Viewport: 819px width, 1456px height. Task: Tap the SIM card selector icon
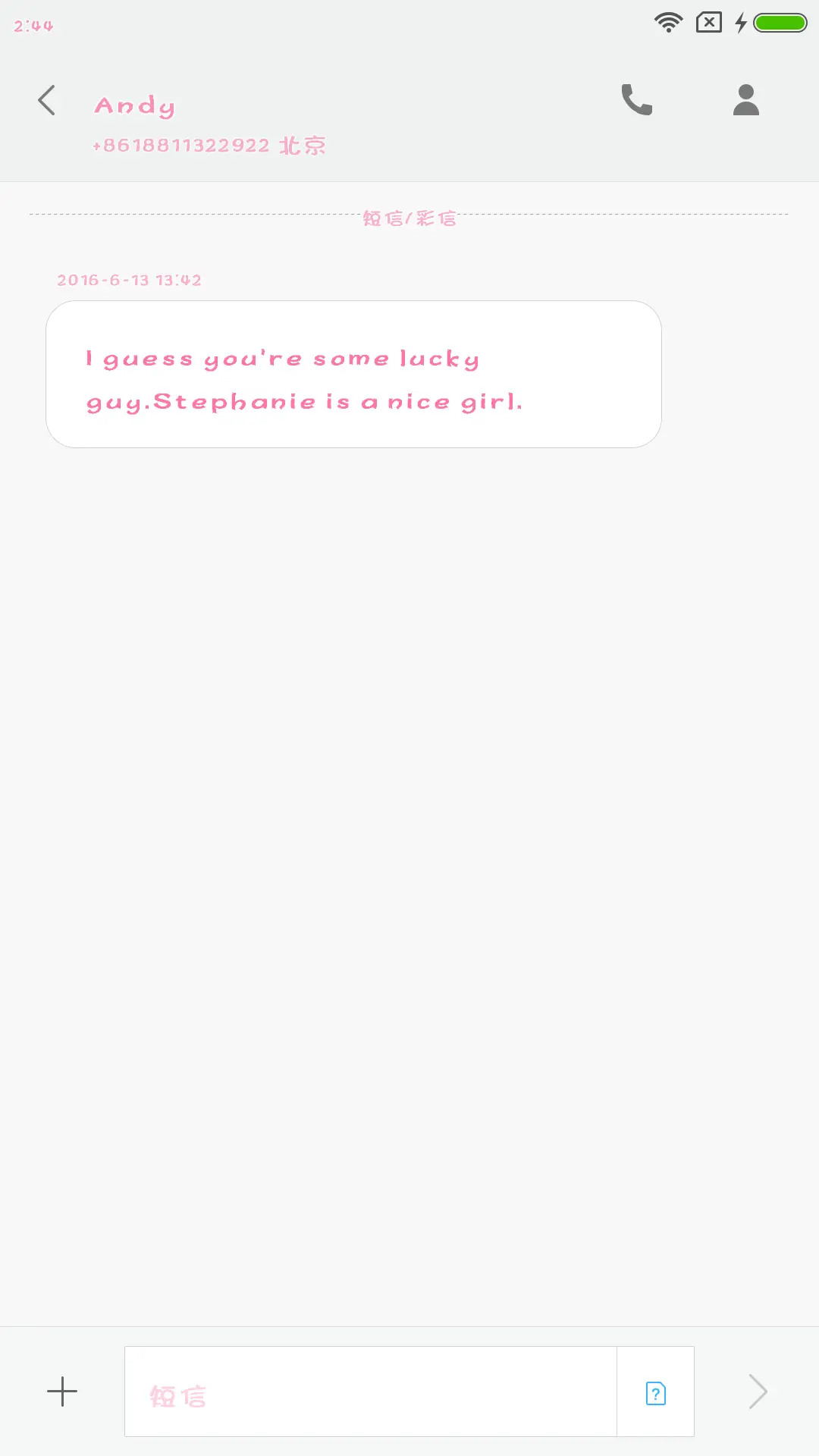(x=656, y=1393)
